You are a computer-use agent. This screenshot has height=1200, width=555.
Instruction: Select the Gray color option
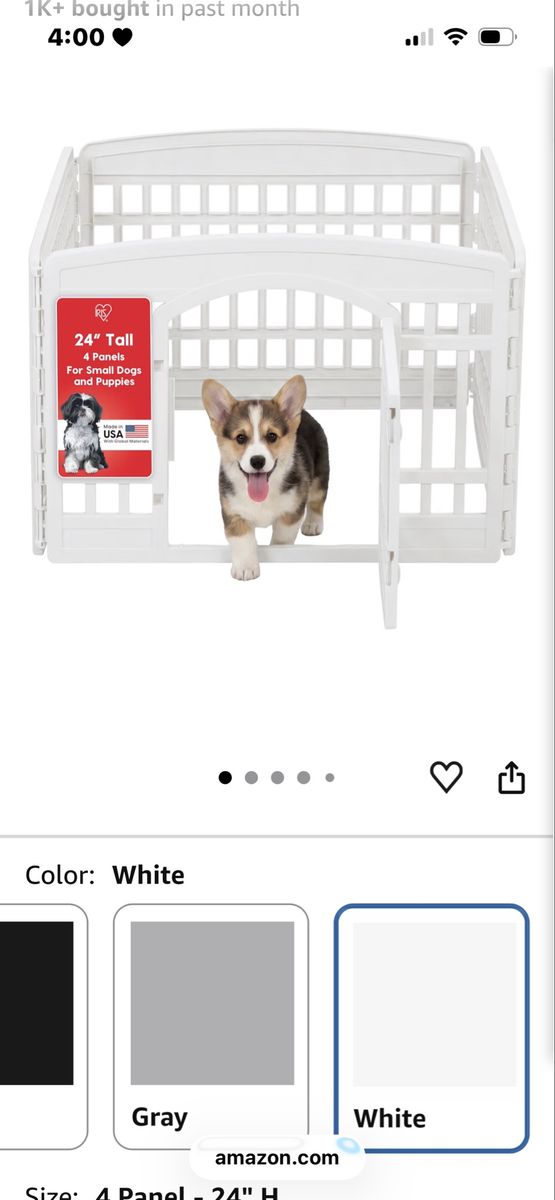[x=211, y=1027]
